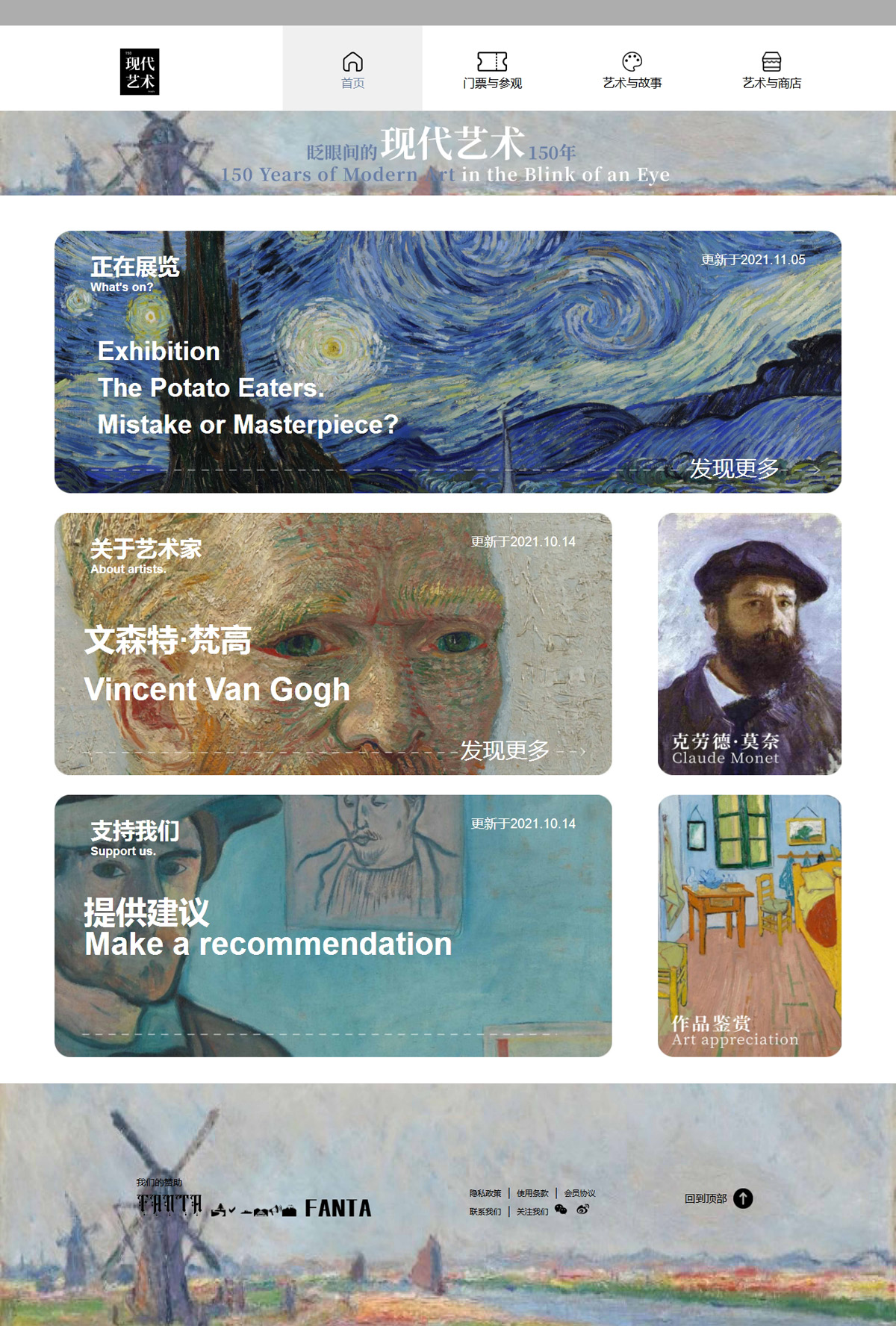Open the Vincent Van Gogh artist card
The width and height of the screenshot is (896, 1326).
coord(333,642)
